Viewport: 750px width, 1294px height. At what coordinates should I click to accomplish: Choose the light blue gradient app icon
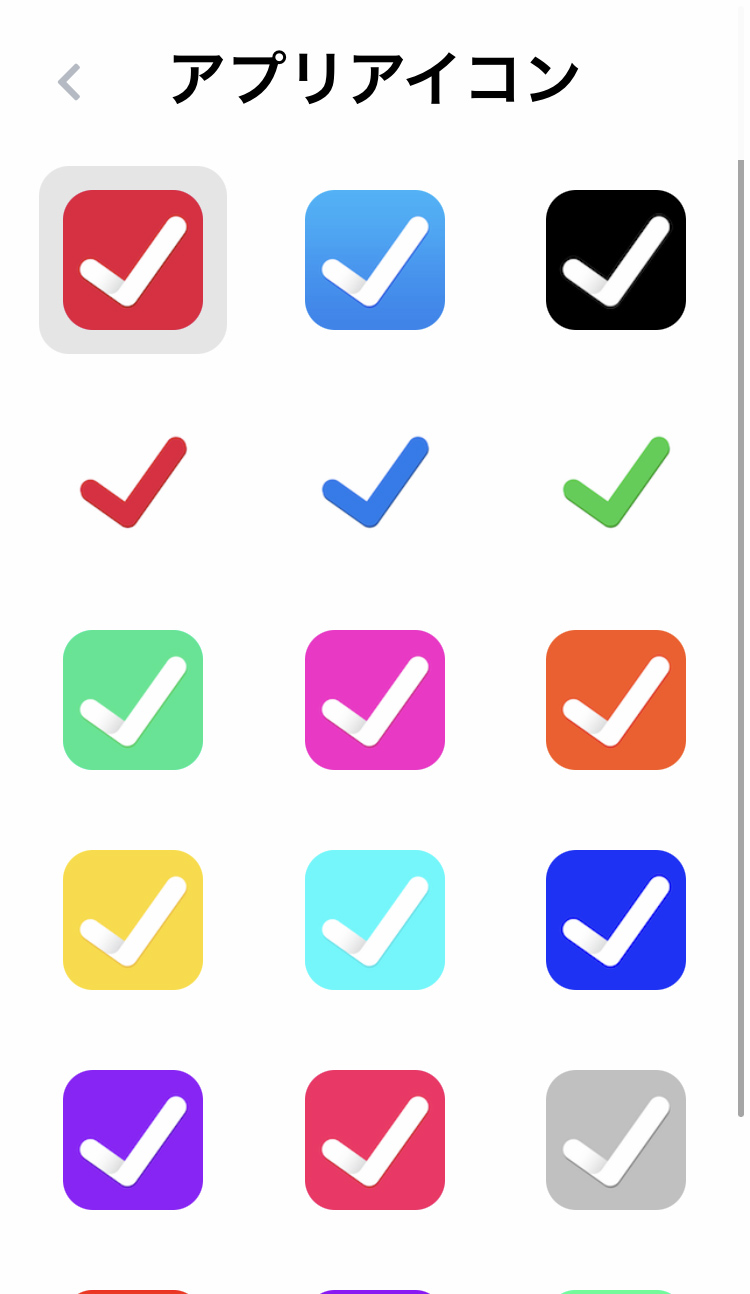click(x=375, y=260)
